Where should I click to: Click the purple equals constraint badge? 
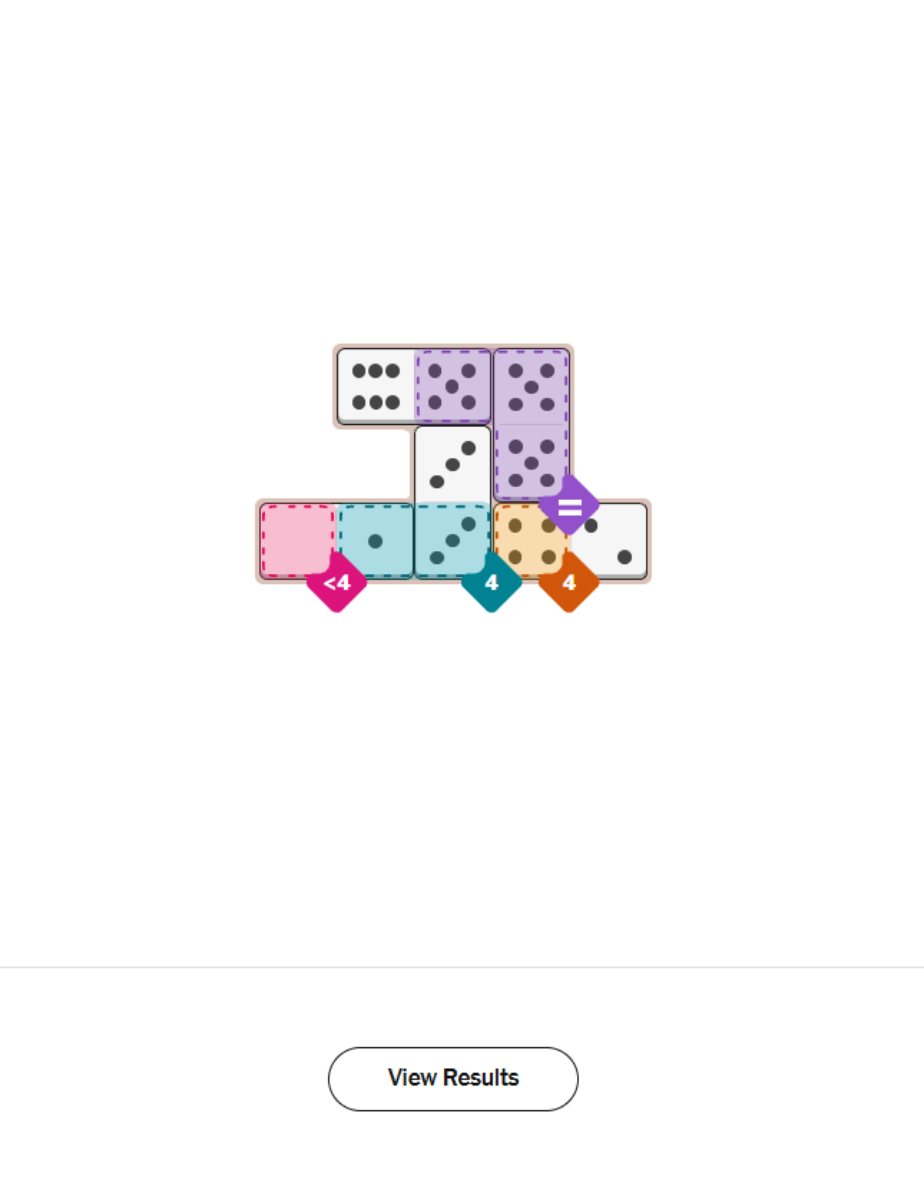(569, 506)
